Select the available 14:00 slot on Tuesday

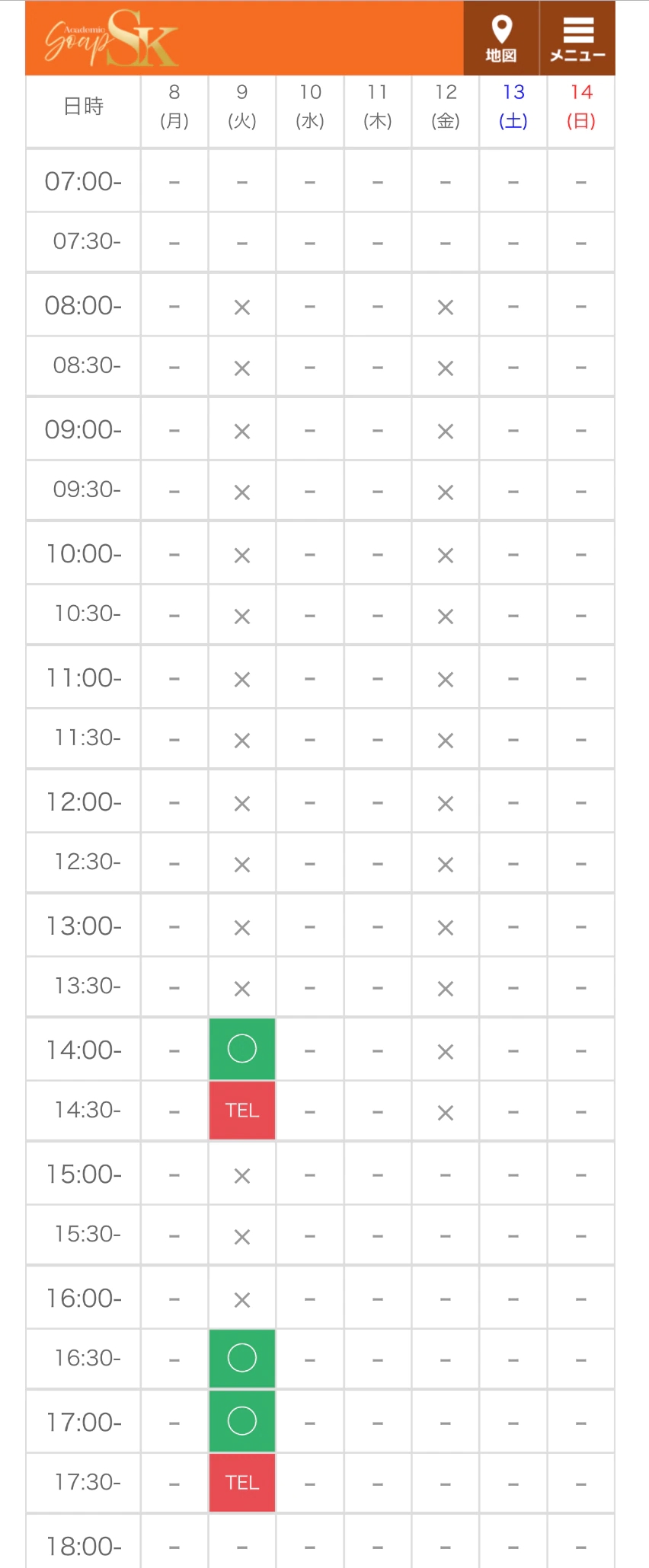tap(242, 1049)
